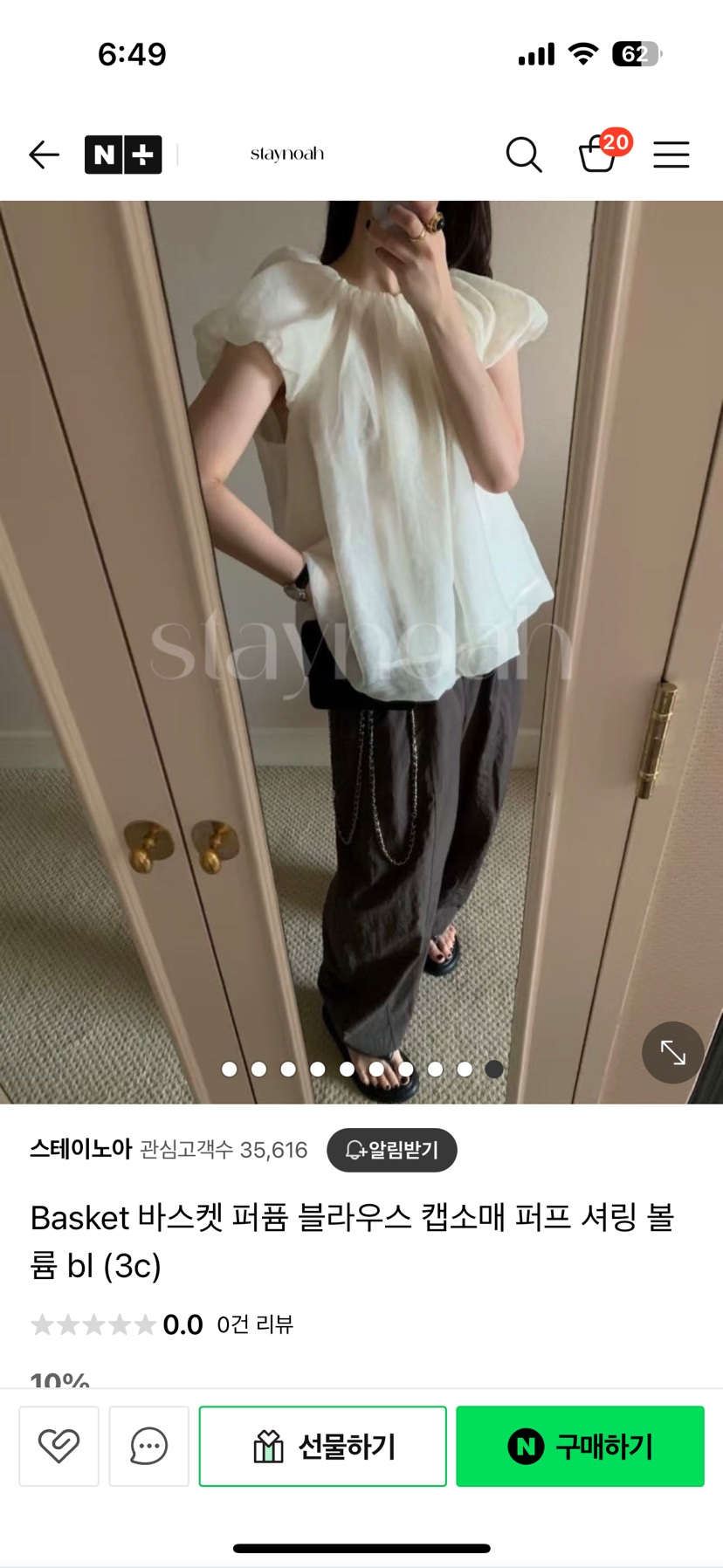Open the N+ Naver Plus store home
Viewport: 723px width, 1568px height.
pos(123,155)
